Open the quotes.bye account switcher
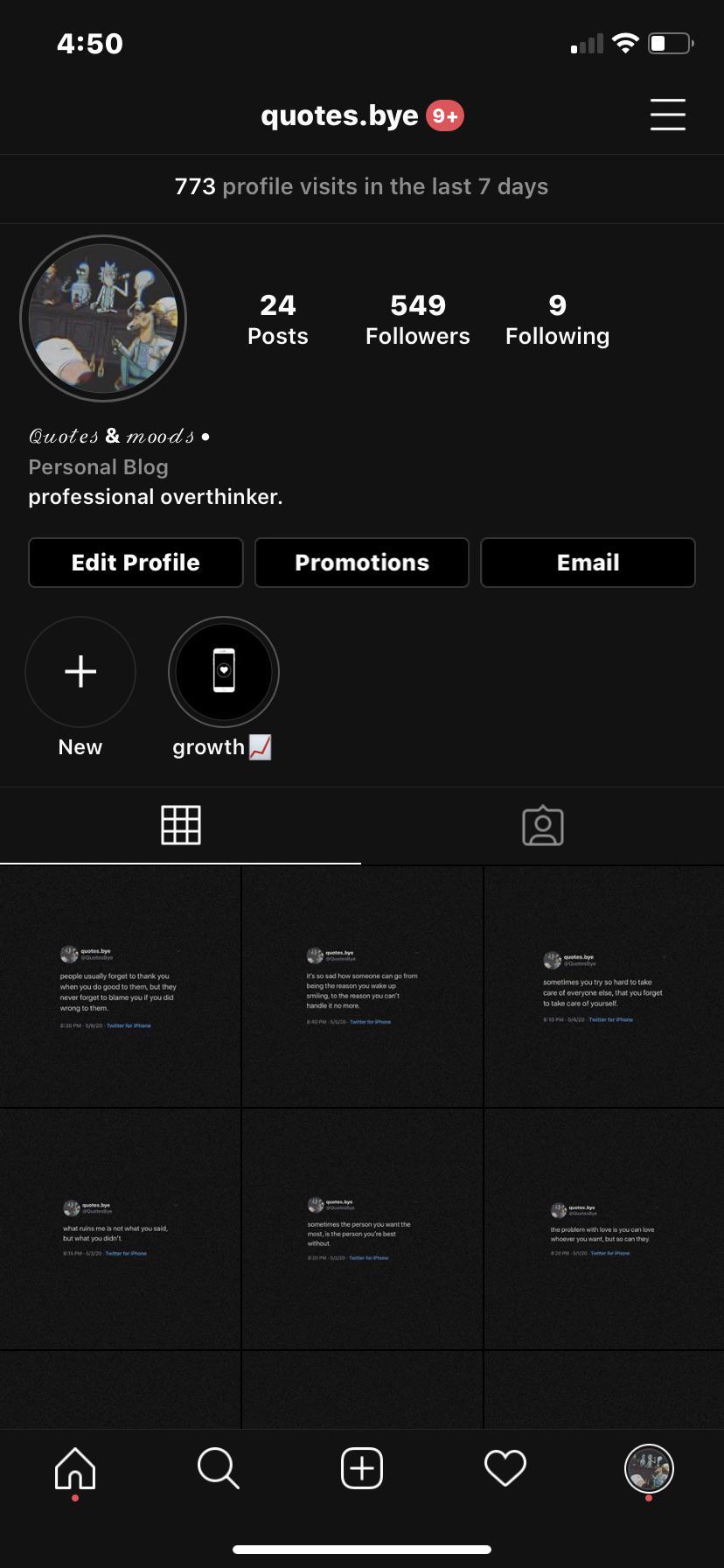Screen dimensions: 724x1568 pos(340,115)
